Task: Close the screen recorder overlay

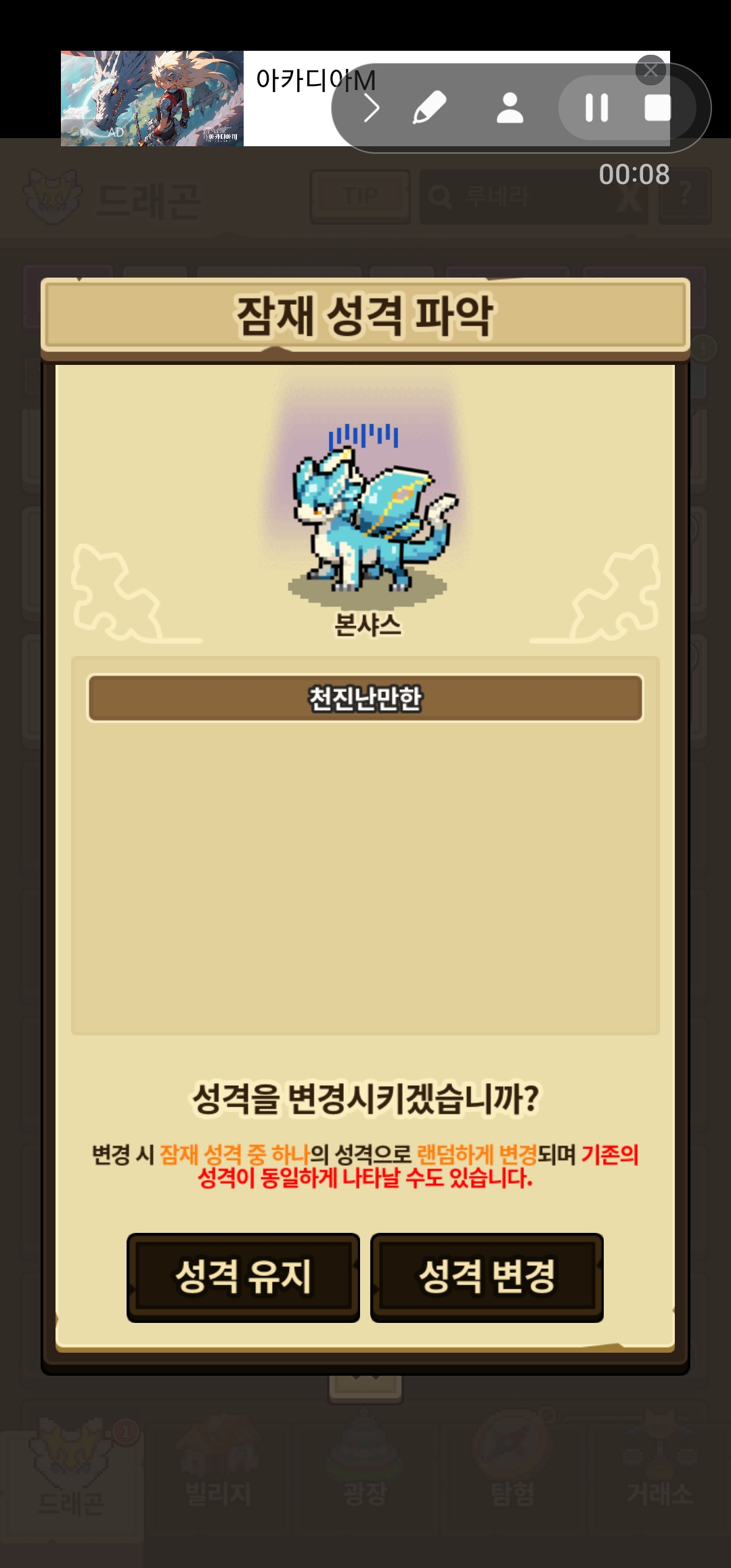Action: pyautogui.click(x=651, y=70)
